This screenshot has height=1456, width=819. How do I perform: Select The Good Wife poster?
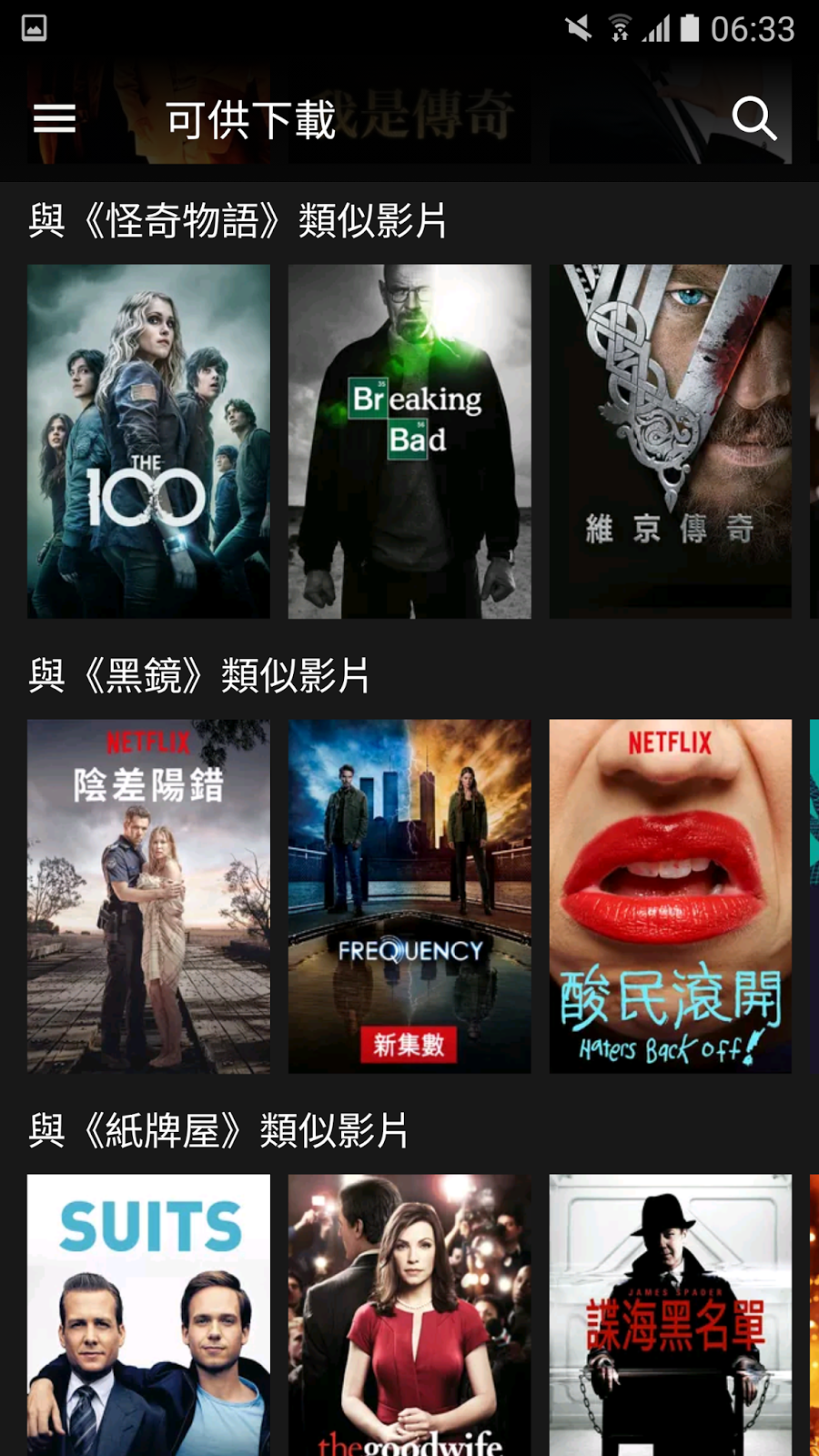pos(409,1315)
